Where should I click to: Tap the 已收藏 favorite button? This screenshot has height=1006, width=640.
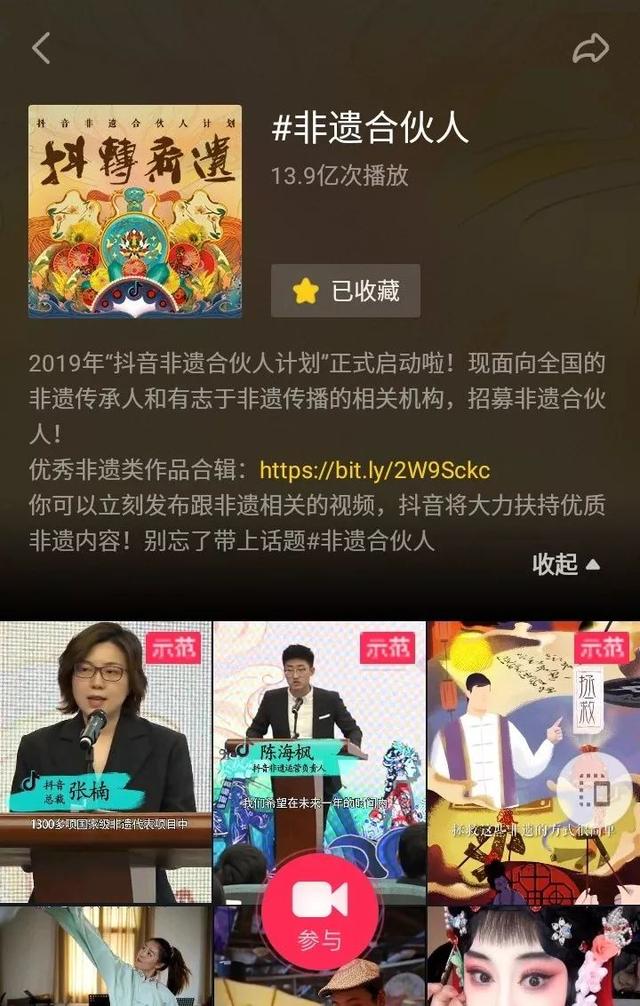point(345,291)
